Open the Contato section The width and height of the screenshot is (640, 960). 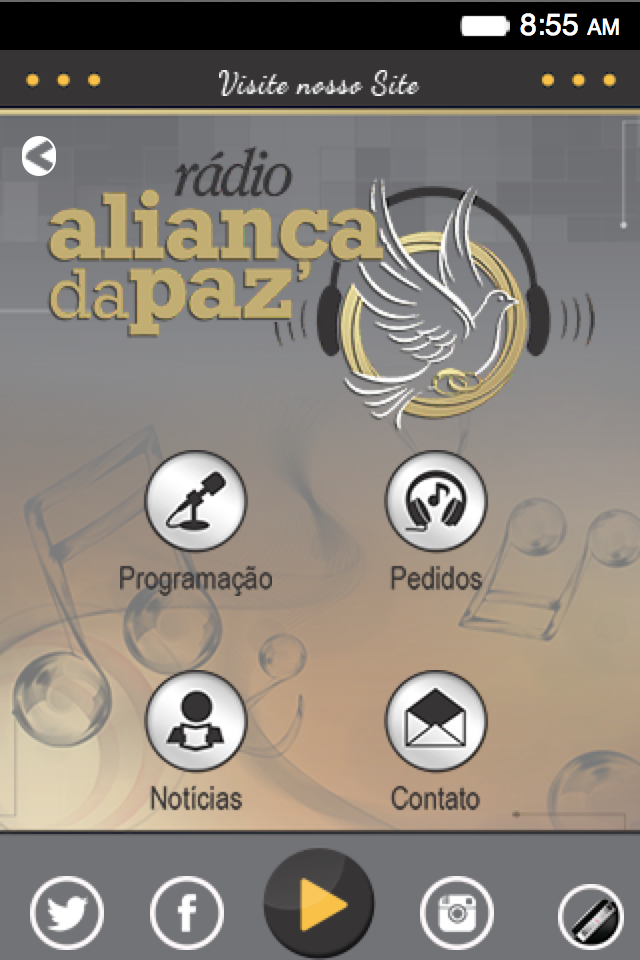[x=436, y=721]
